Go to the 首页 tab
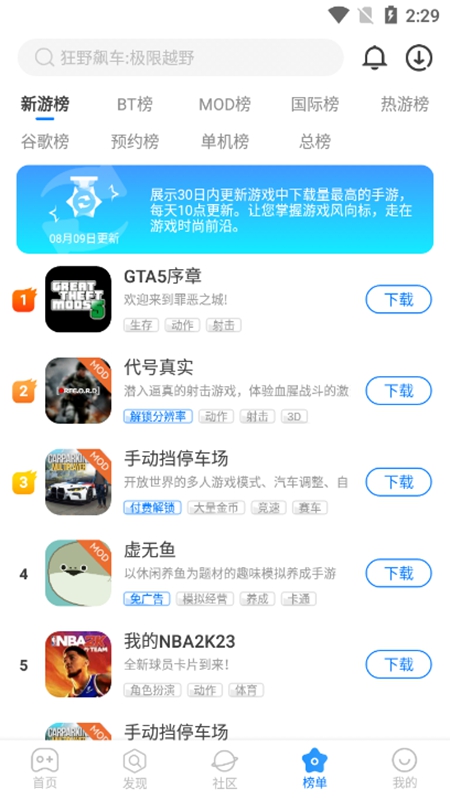Image resolution: width=450 pixels, height=800 pixels. 45,769
